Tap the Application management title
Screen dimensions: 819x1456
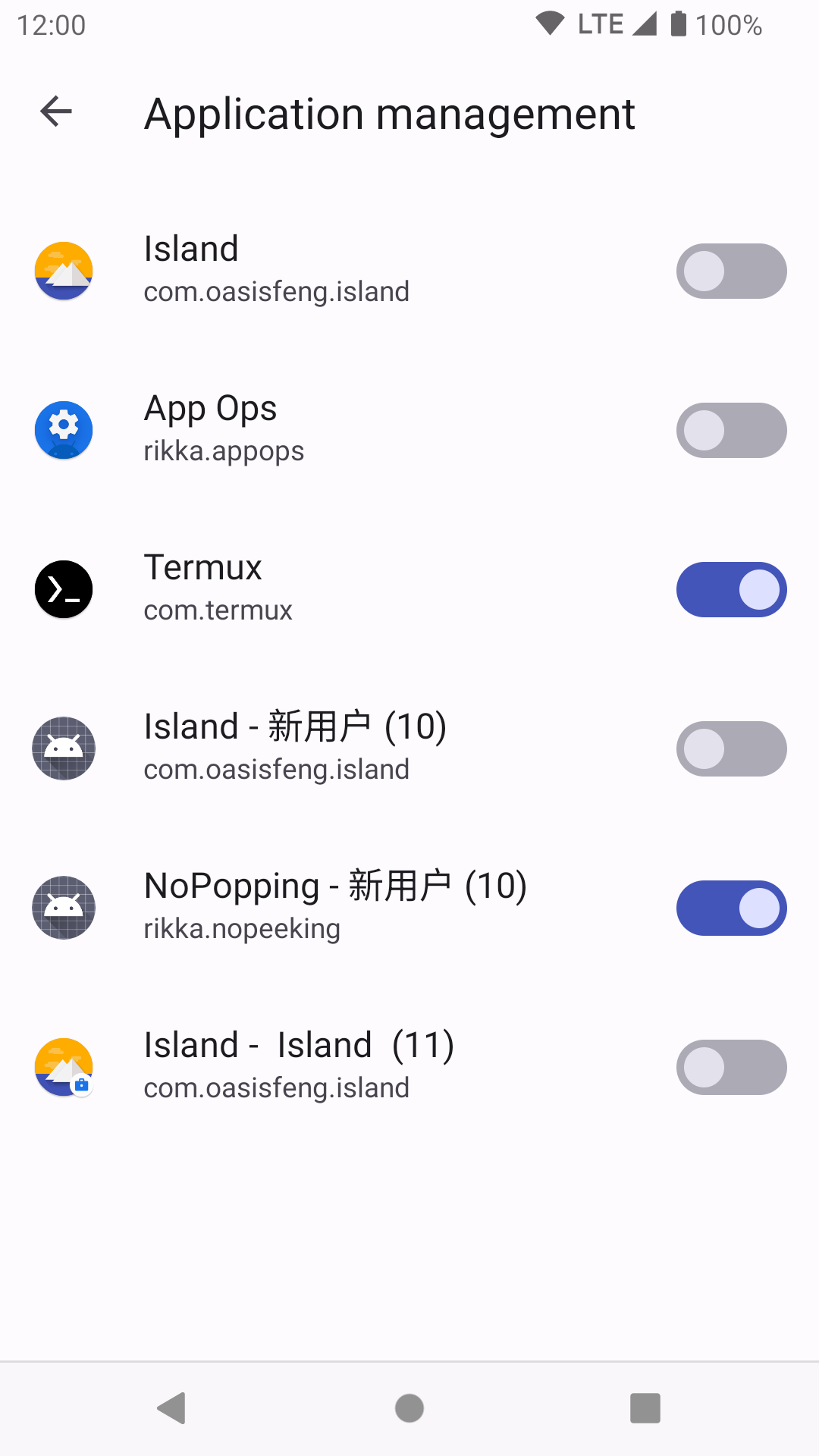pyautogui.click(x=389, y=114)
